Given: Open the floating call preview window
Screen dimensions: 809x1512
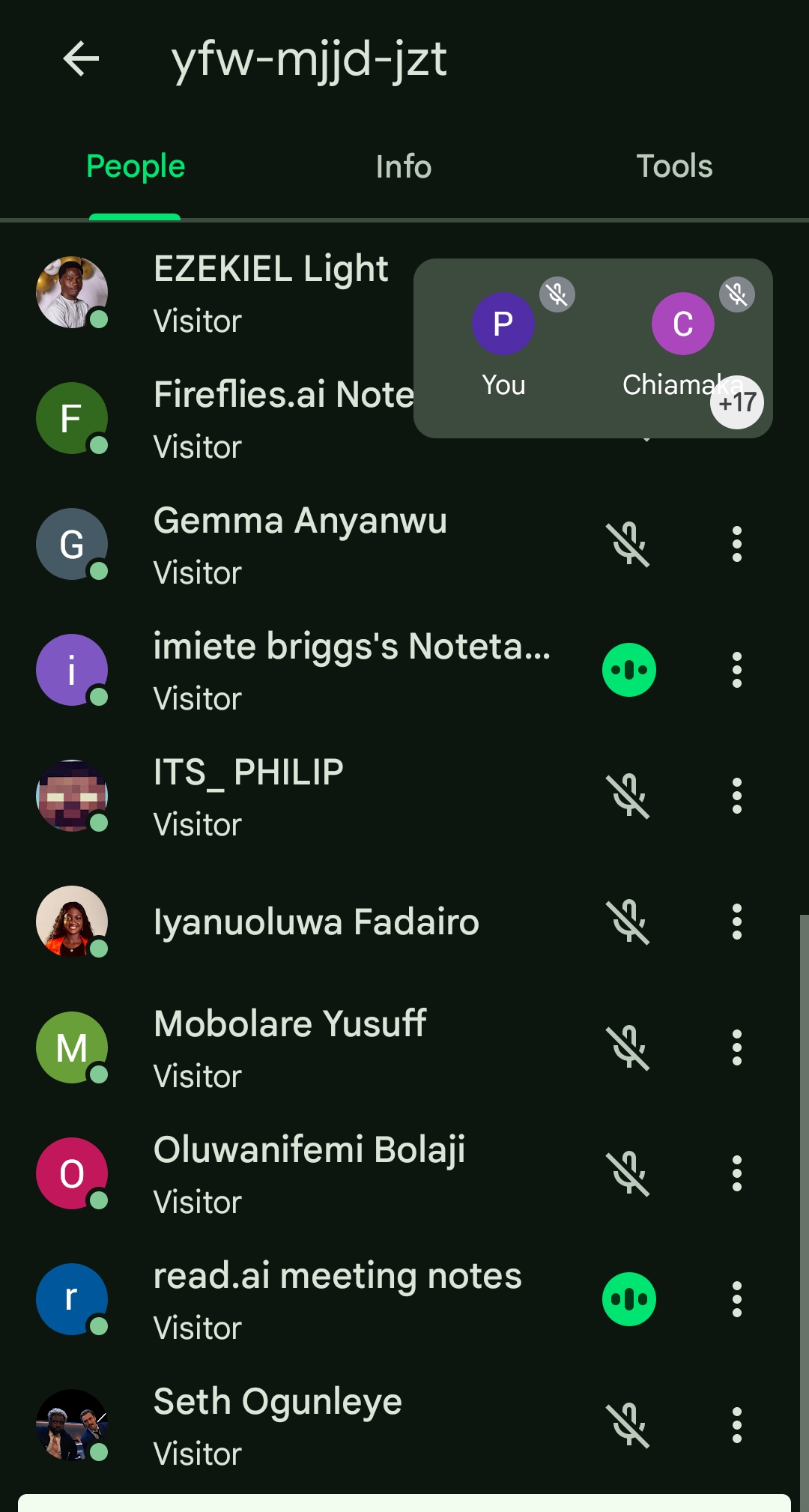Looking at the screenshot, I should [x=592, y=348].
